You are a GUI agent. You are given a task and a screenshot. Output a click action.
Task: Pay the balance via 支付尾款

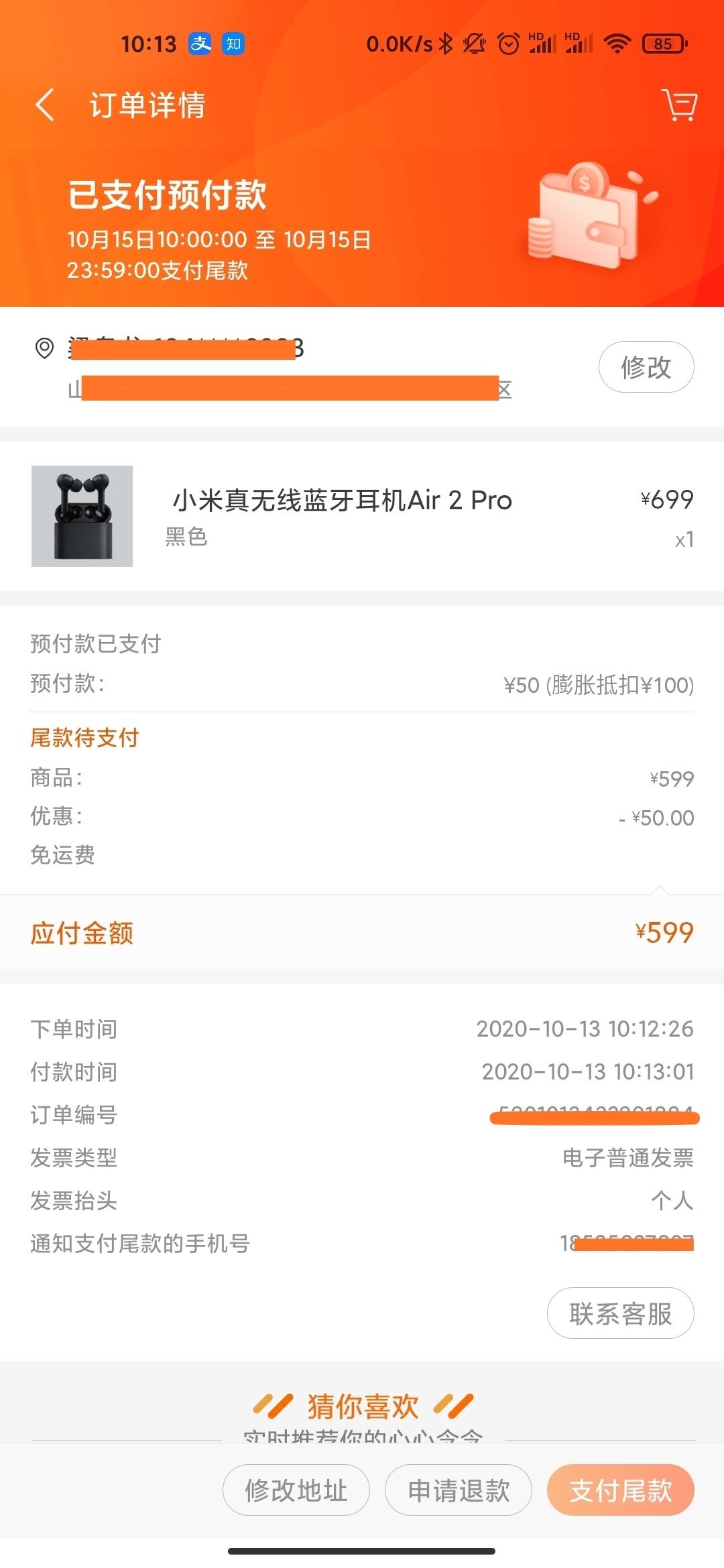coord(620,1490)
